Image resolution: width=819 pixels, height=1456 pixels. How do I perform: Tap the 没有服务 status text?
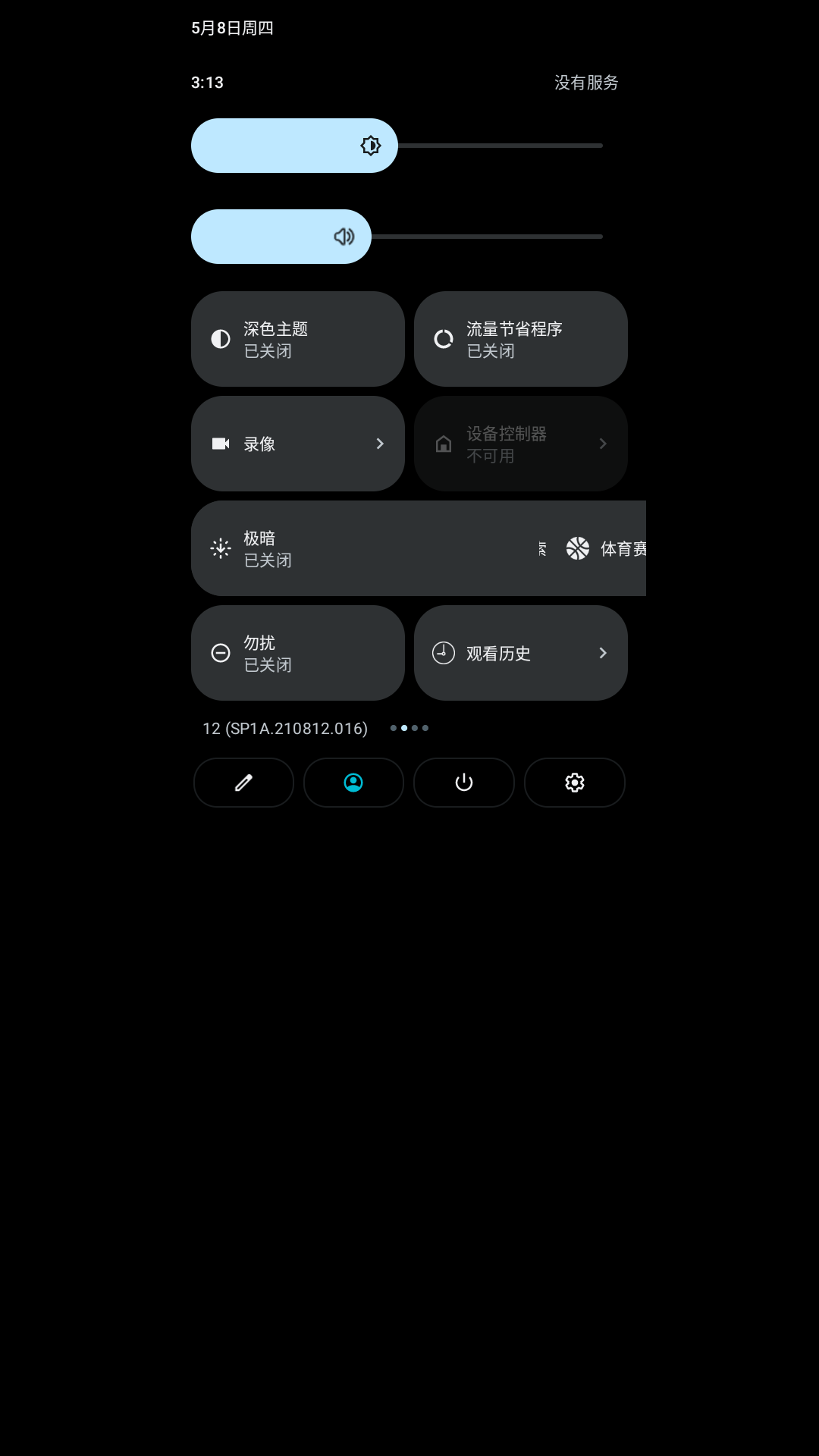tap(585, 82)
